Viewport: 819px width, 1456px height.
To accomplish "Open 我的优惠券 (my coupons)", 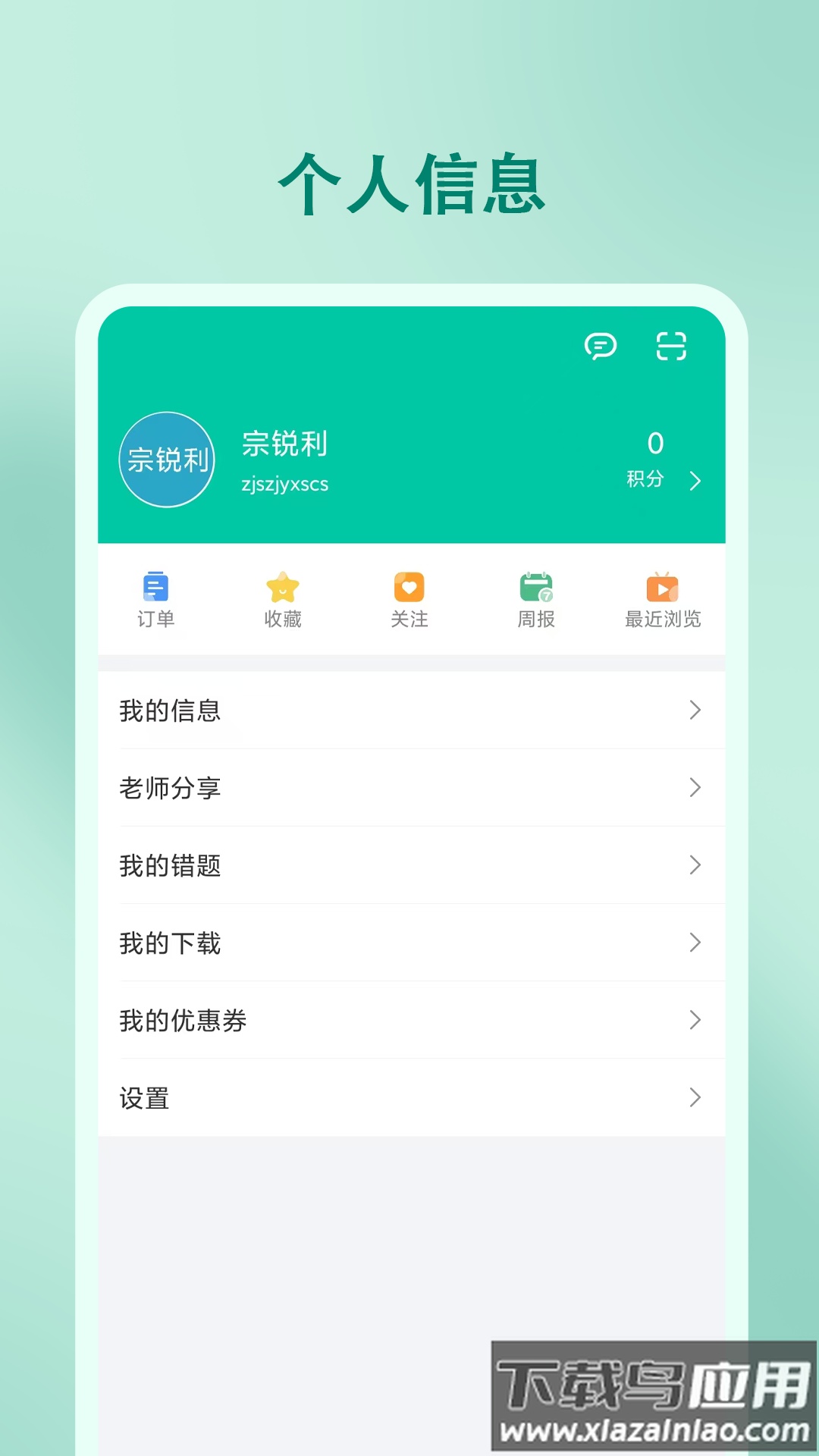I will point(182,1020).
